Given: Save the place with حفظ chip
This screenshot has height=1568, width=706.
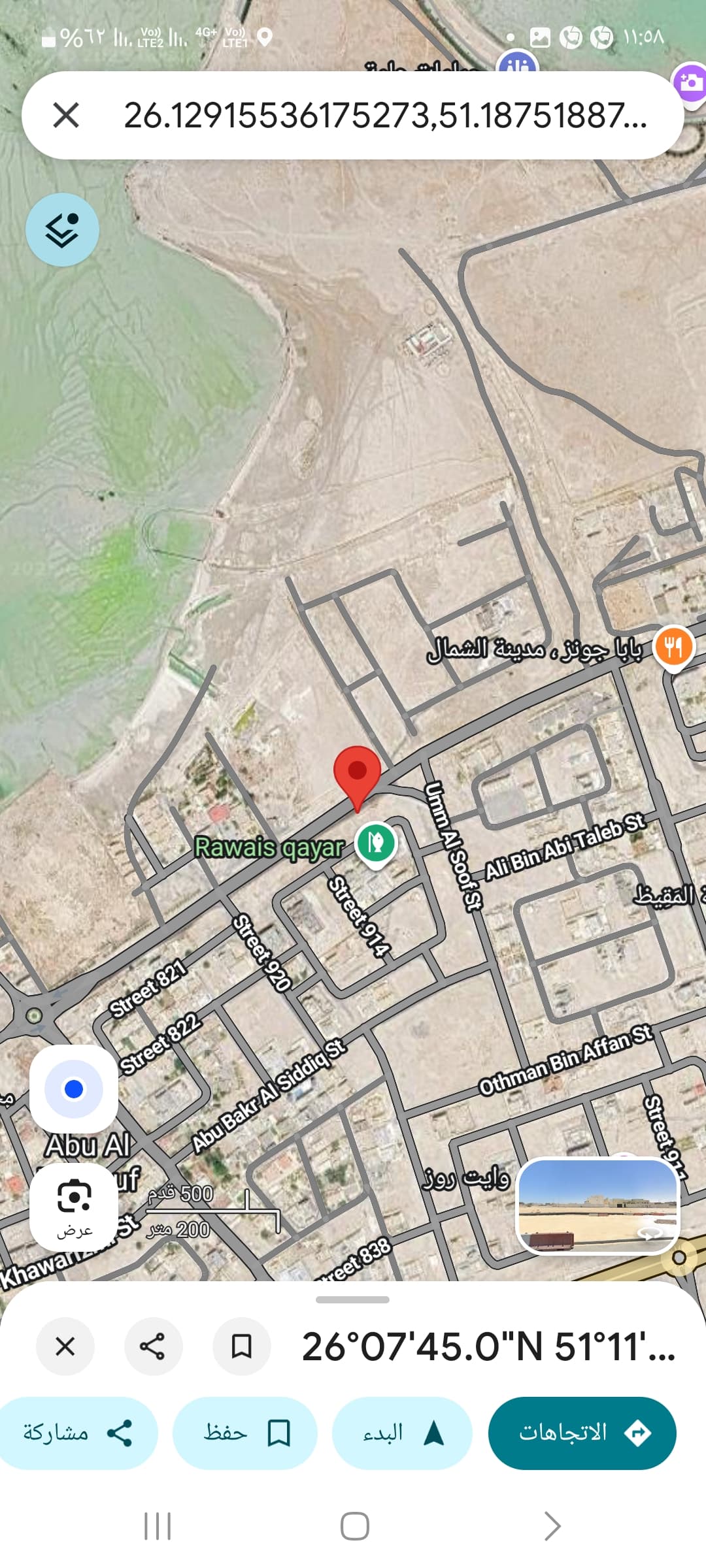Looking at the screenshot, I should [x=245, y=1433].
